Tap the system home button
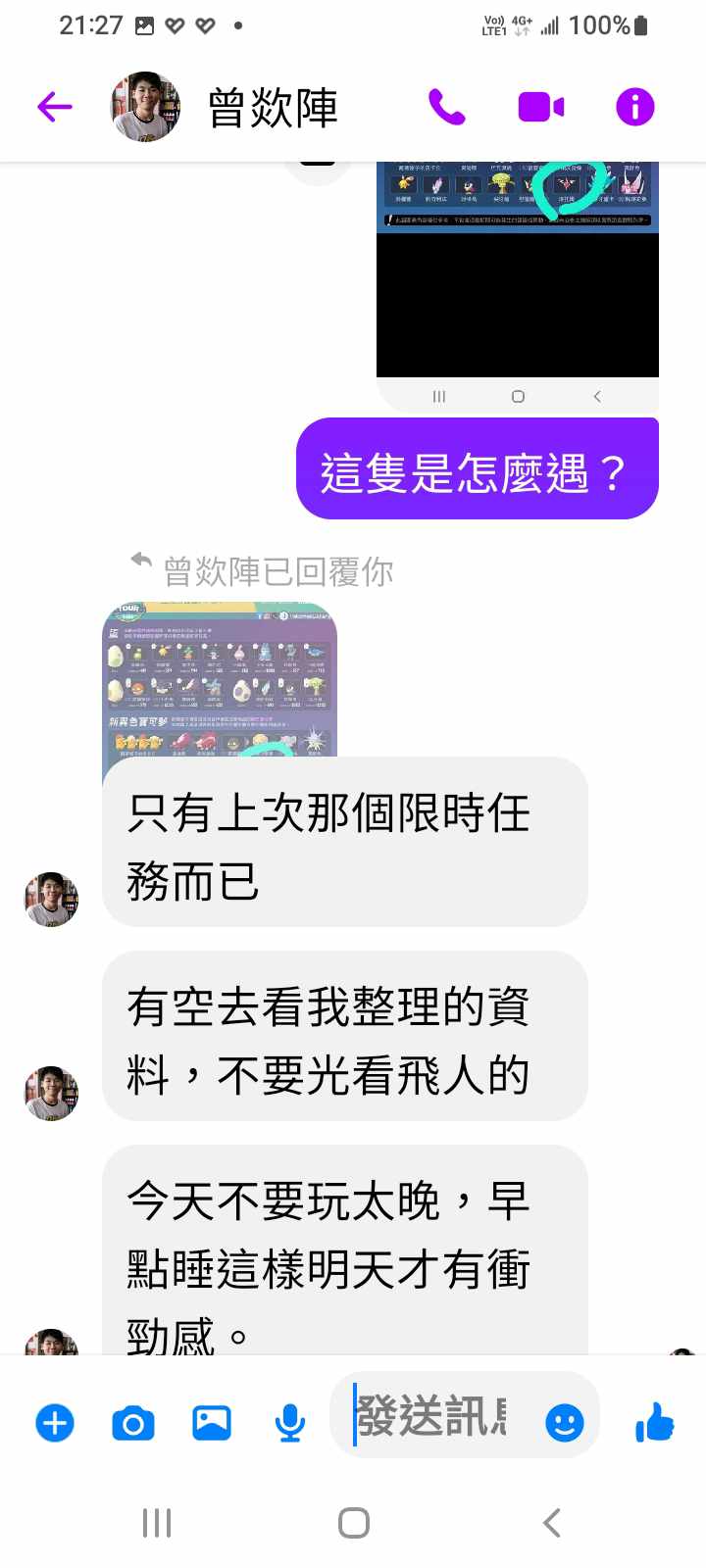The height and width of the screenshot is (1568, 706). pyautogui.click(x=353, y=1523)
